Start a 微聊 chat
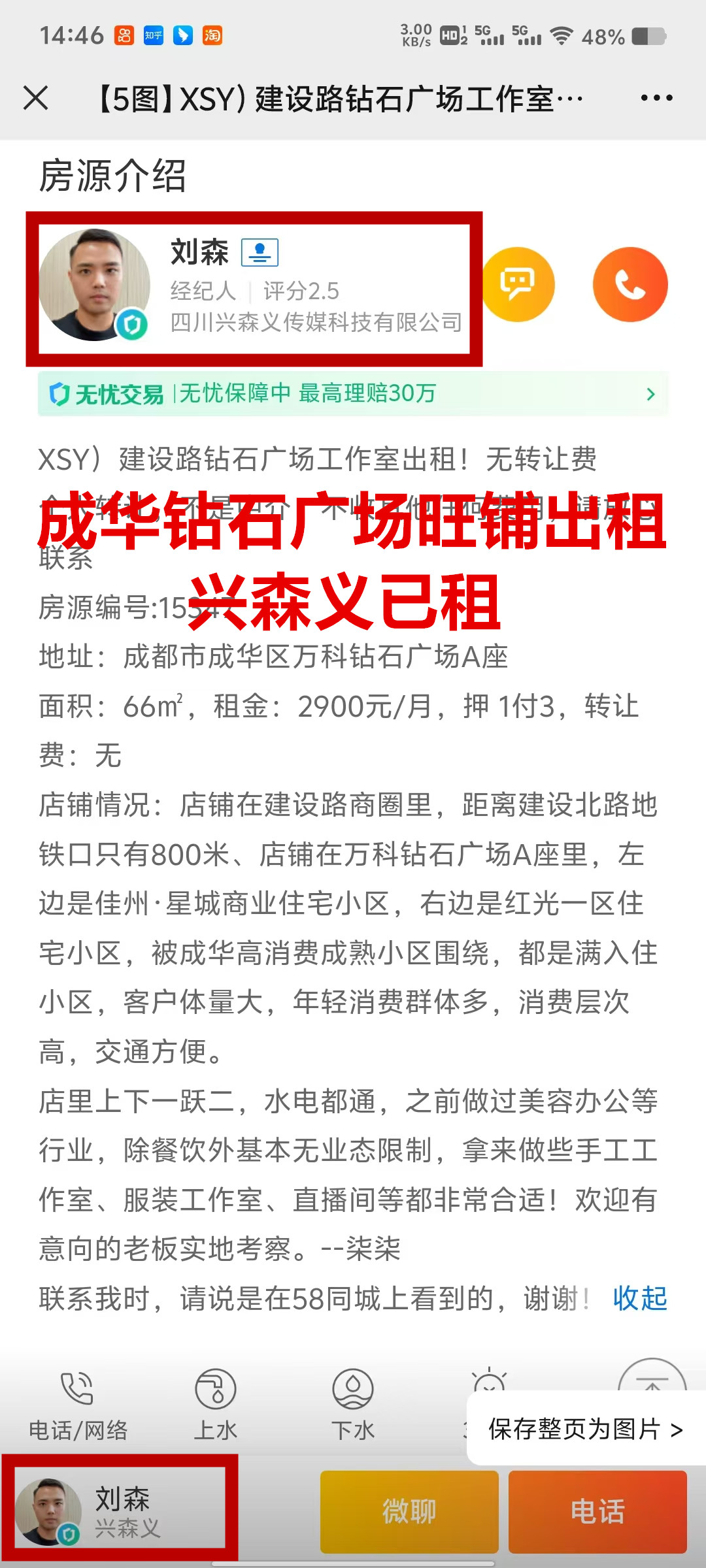Screen dimensions: 706x1568 click(409, 1511)
